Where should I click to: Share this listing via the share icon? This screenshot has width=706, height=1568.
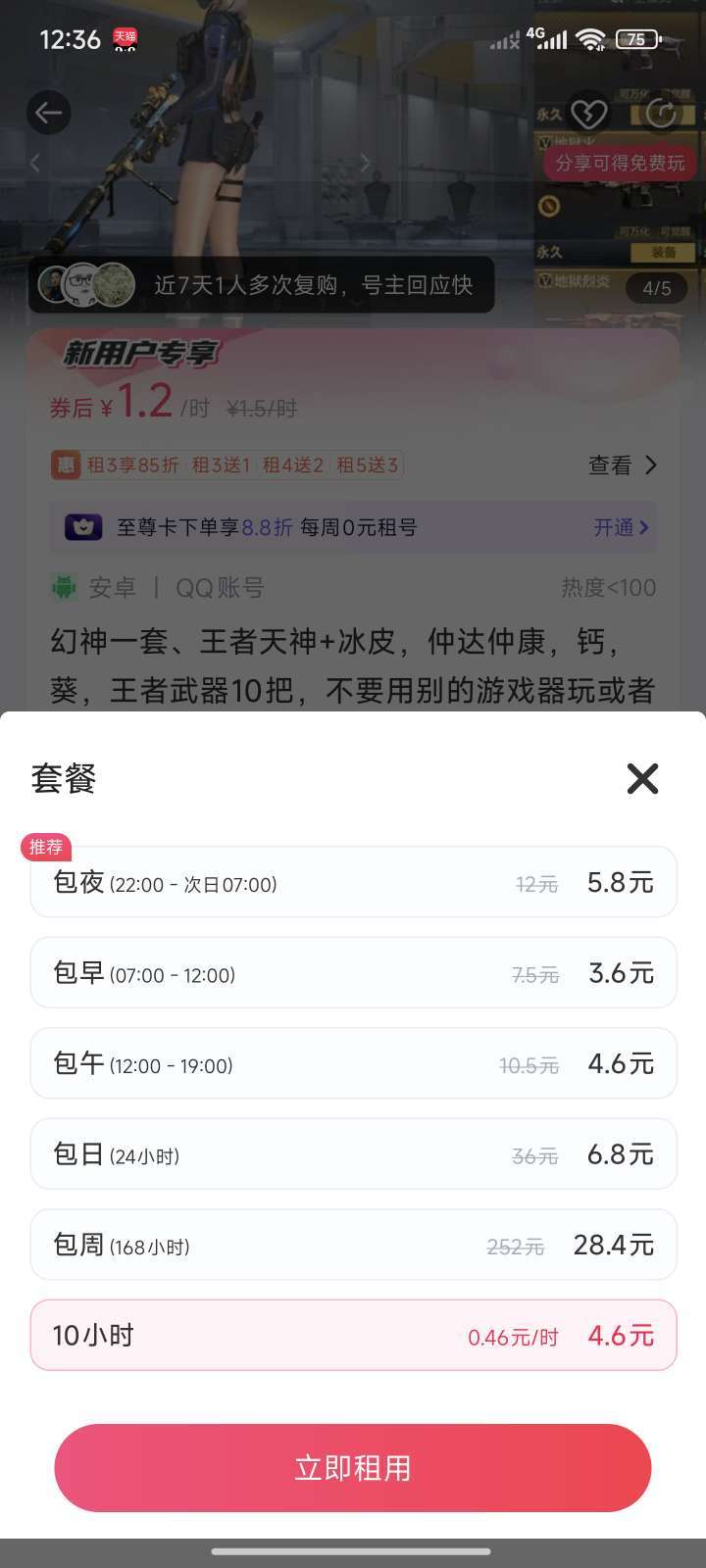tap(662, 114)
